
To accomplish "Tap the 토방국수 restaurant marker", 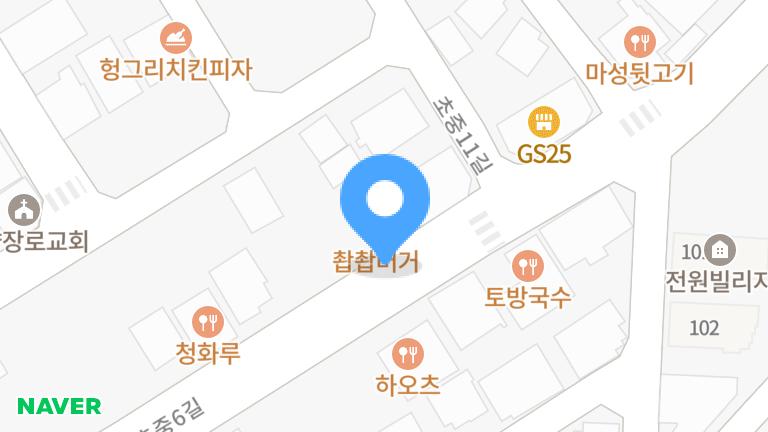I will point(527,266).
